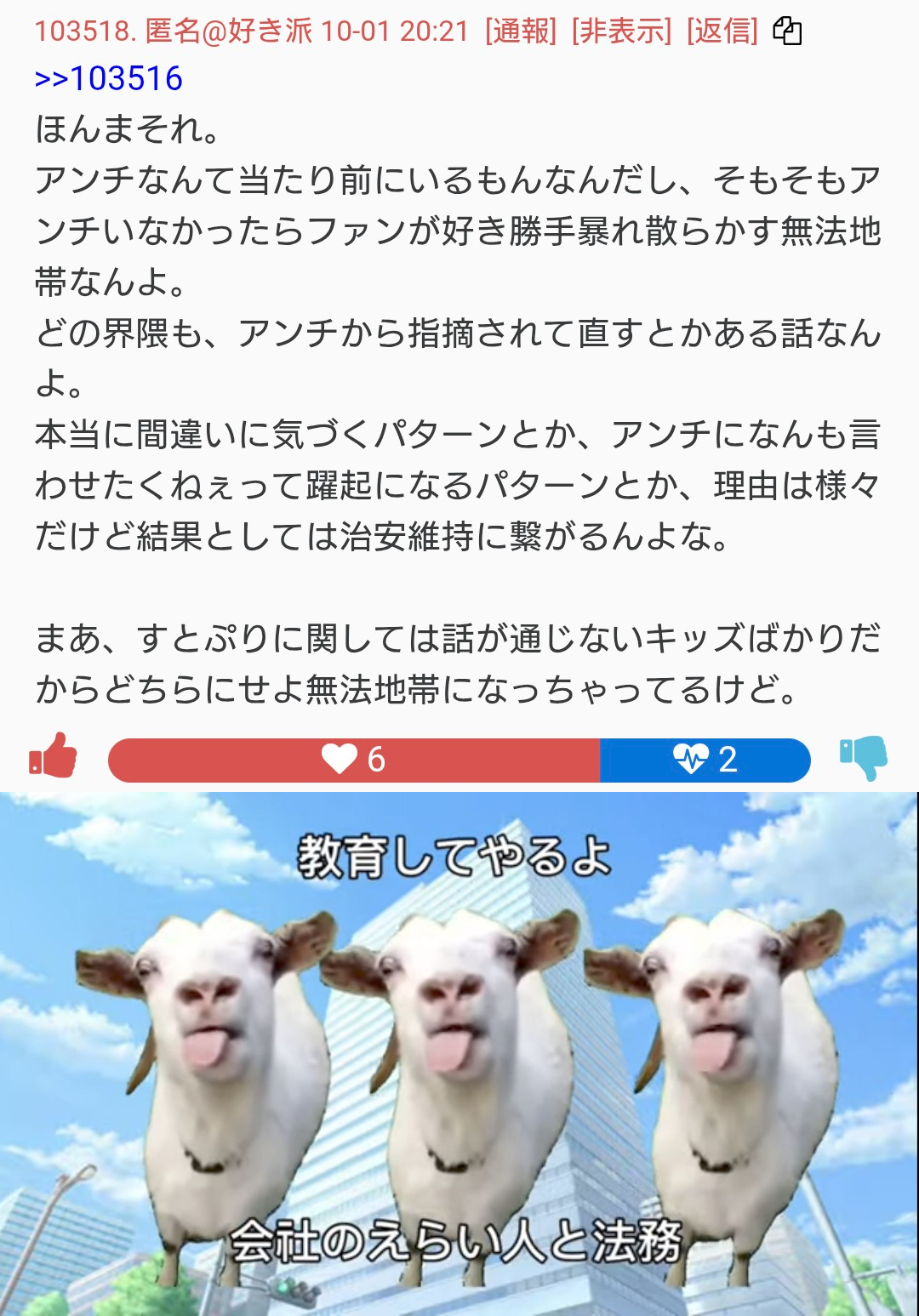Reply to comment 103518 via 返信
The image size is (919, 1316).
coord(722,31)
